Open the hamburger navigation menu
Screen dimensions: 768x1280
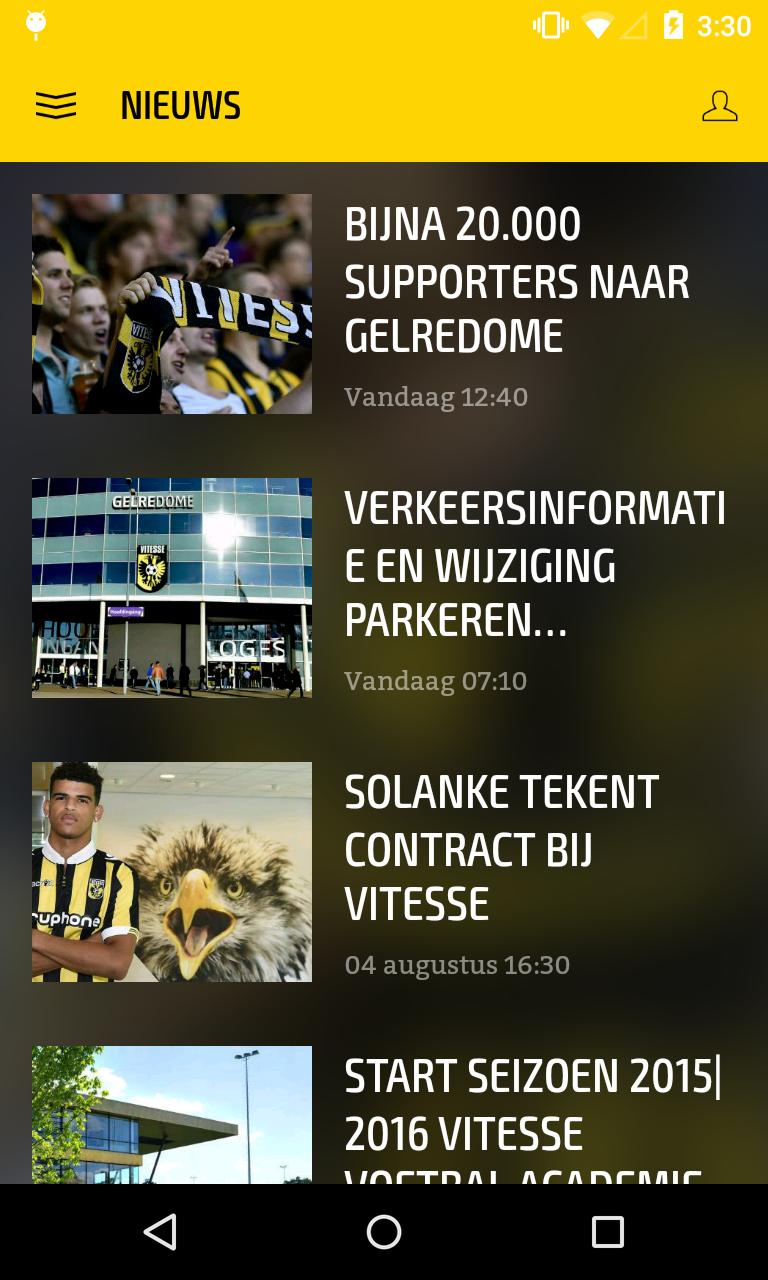[56, 105]
